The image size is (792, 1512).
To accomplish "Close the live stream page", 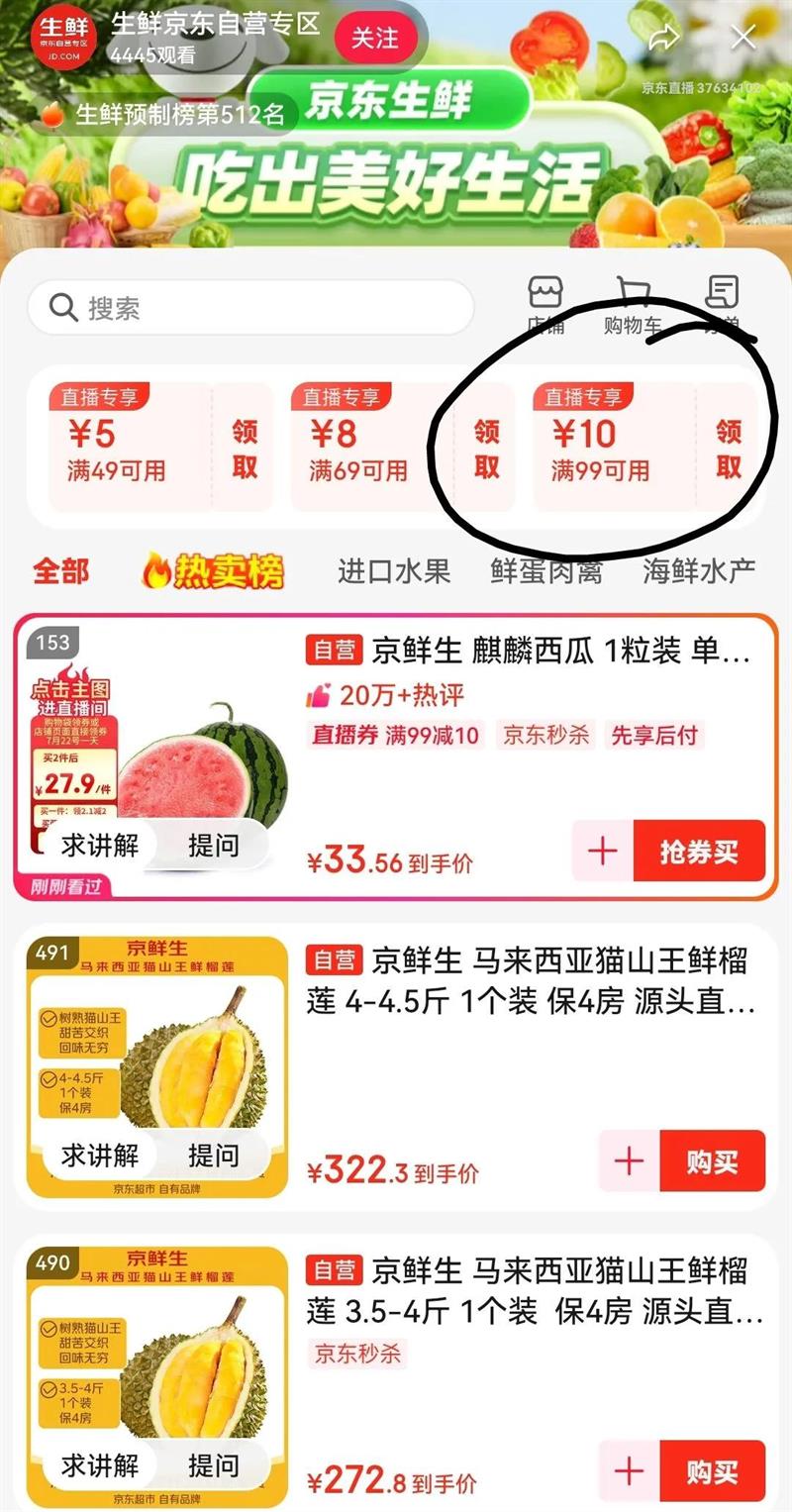I will (742, 38).
